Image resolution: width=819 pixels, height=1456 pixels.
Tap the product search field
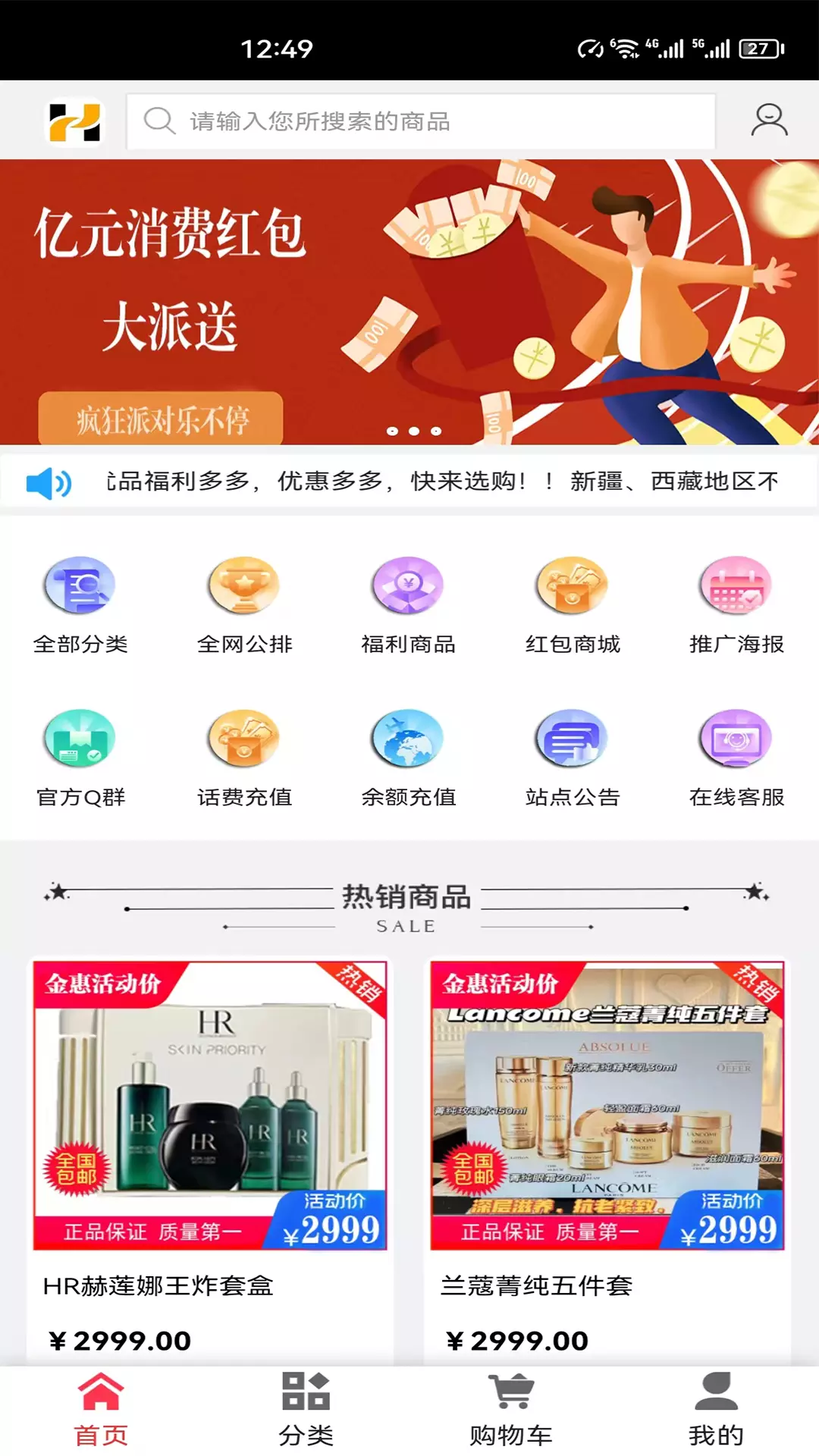click(421, 121)
